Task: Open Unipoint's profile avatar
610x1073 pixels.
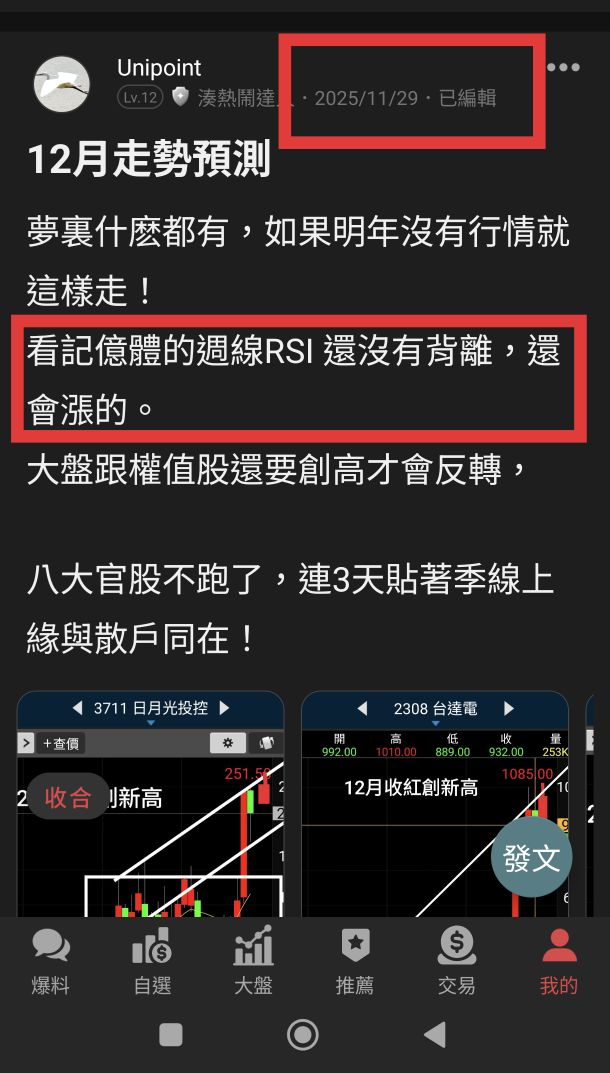Action: point(62,84)
